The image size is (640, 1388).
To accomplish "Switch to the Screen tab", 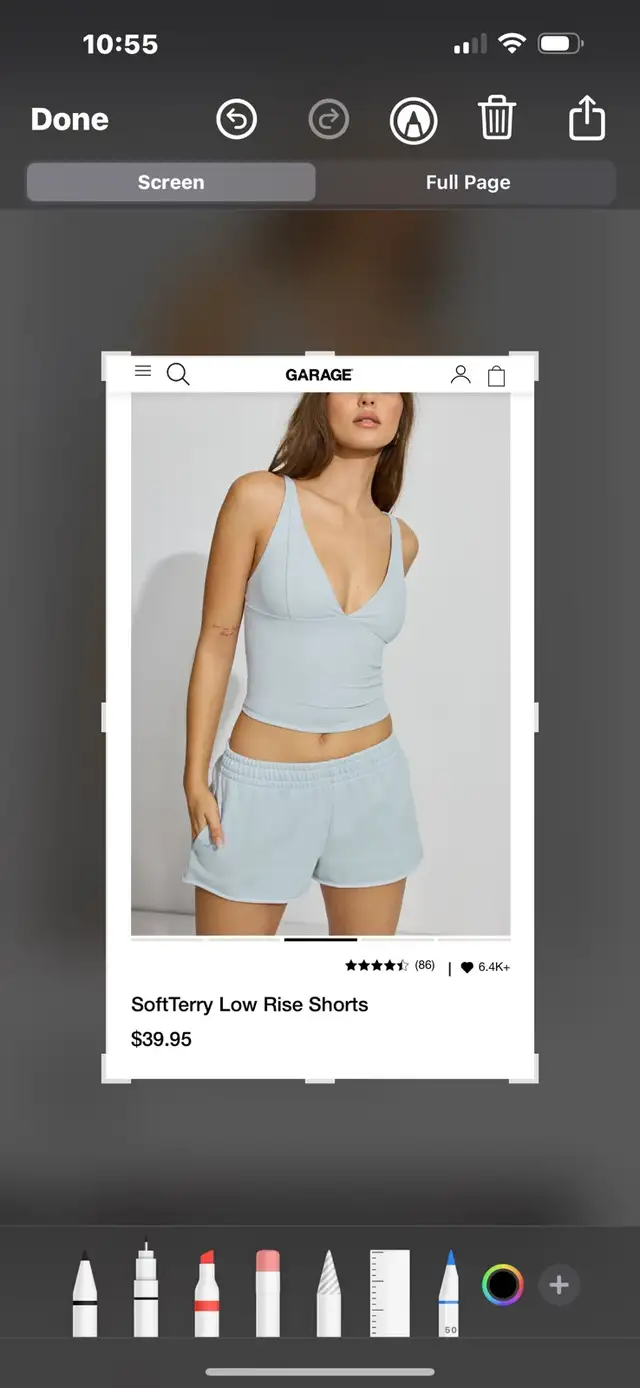I will pos(171,182).
